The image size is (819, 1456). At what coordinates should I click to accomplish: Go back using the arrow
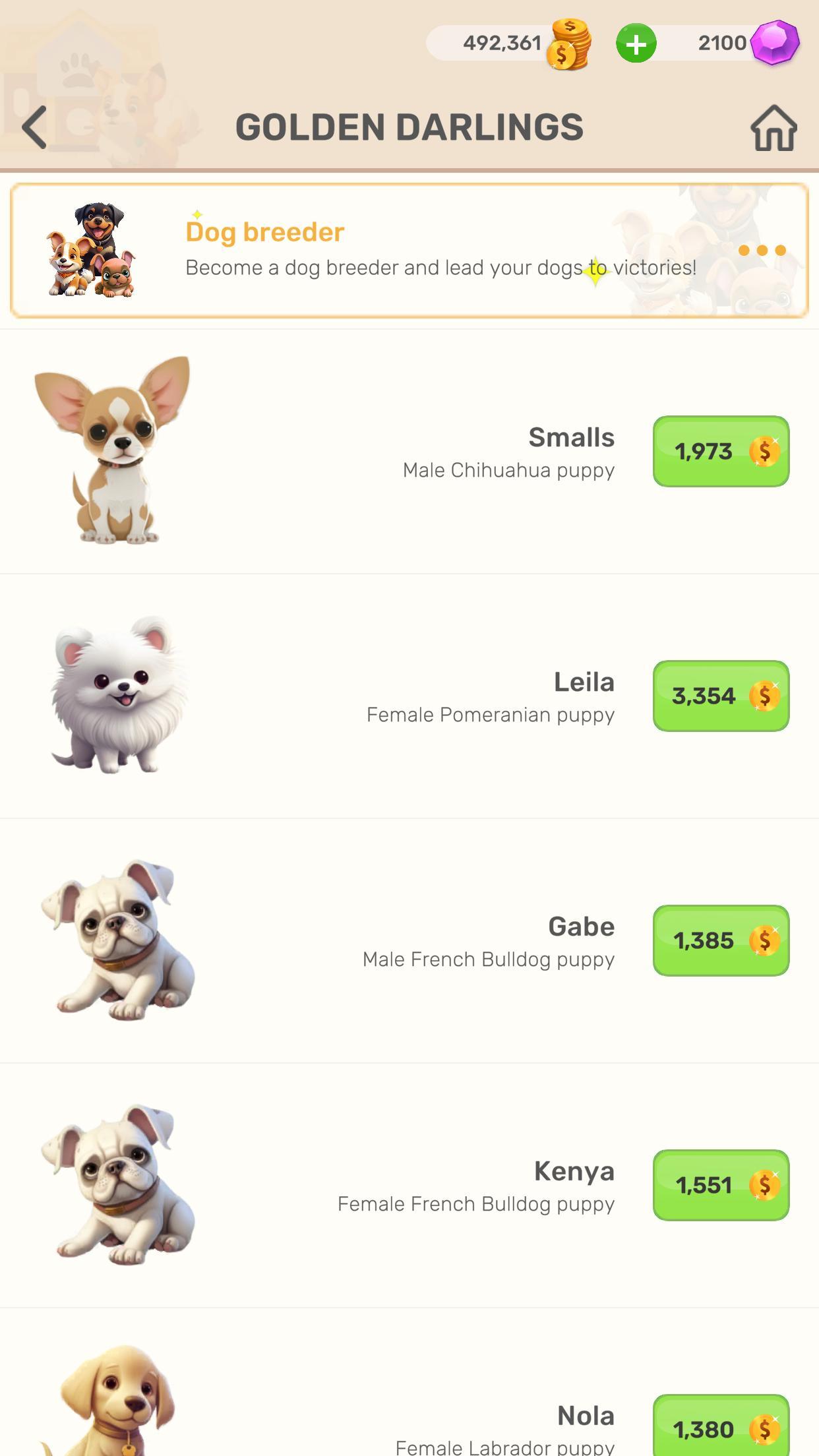point(34,127)
